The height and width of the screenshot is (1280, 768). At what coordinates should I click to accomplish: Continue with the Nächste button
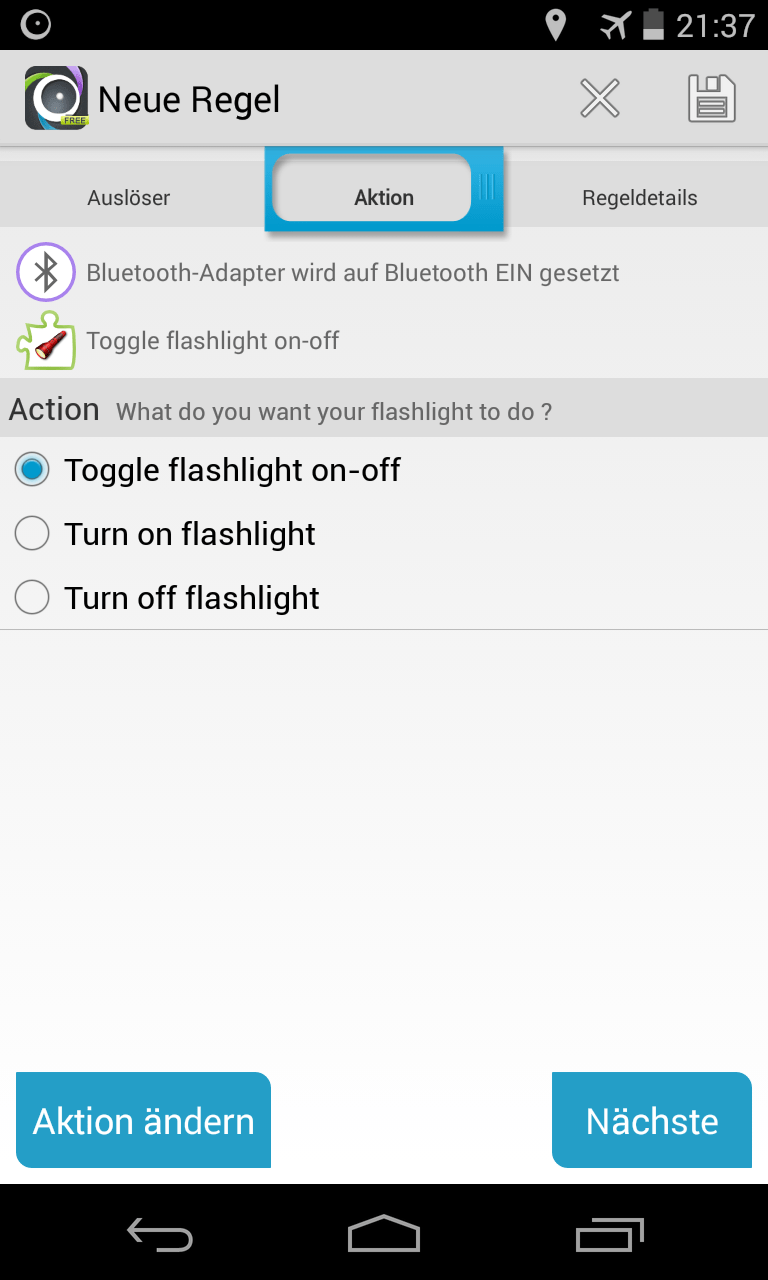(651, 1120)
